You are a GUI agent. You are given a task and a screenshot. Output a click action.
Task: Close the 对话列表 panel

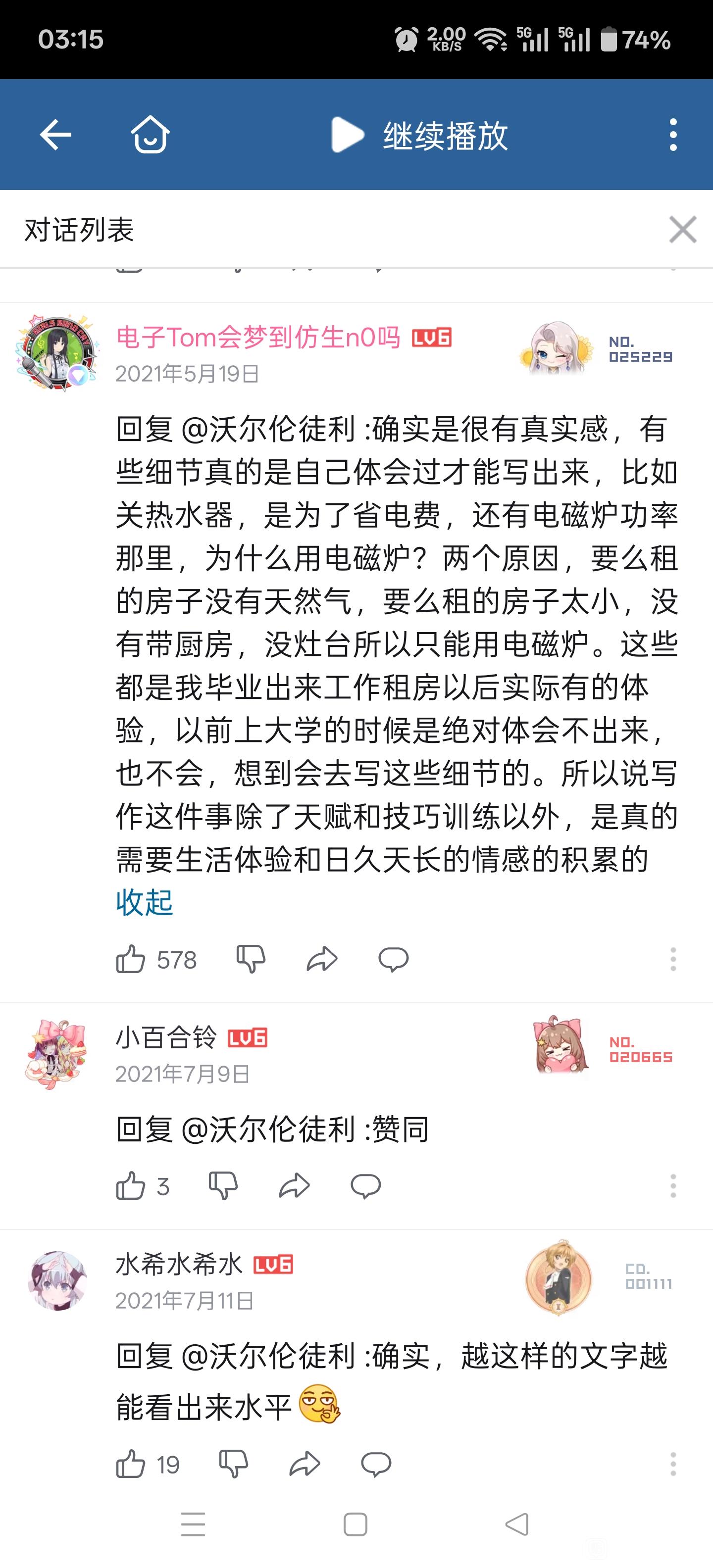pos(683,230)
